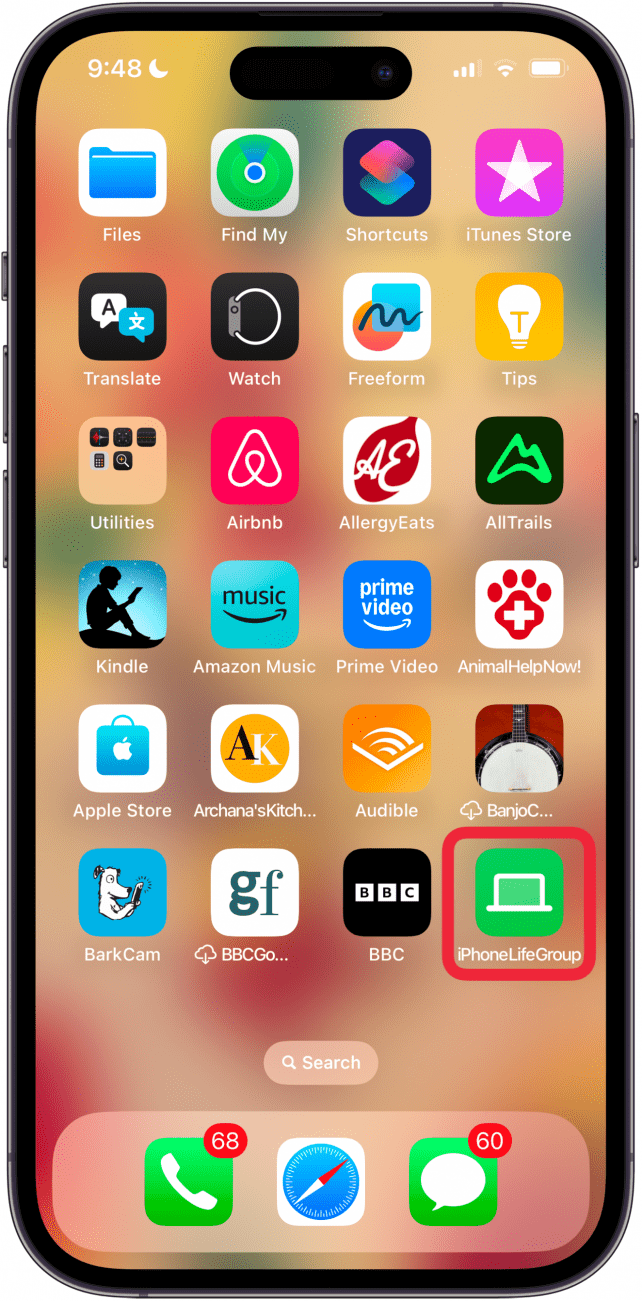Open the Files app

122,173
